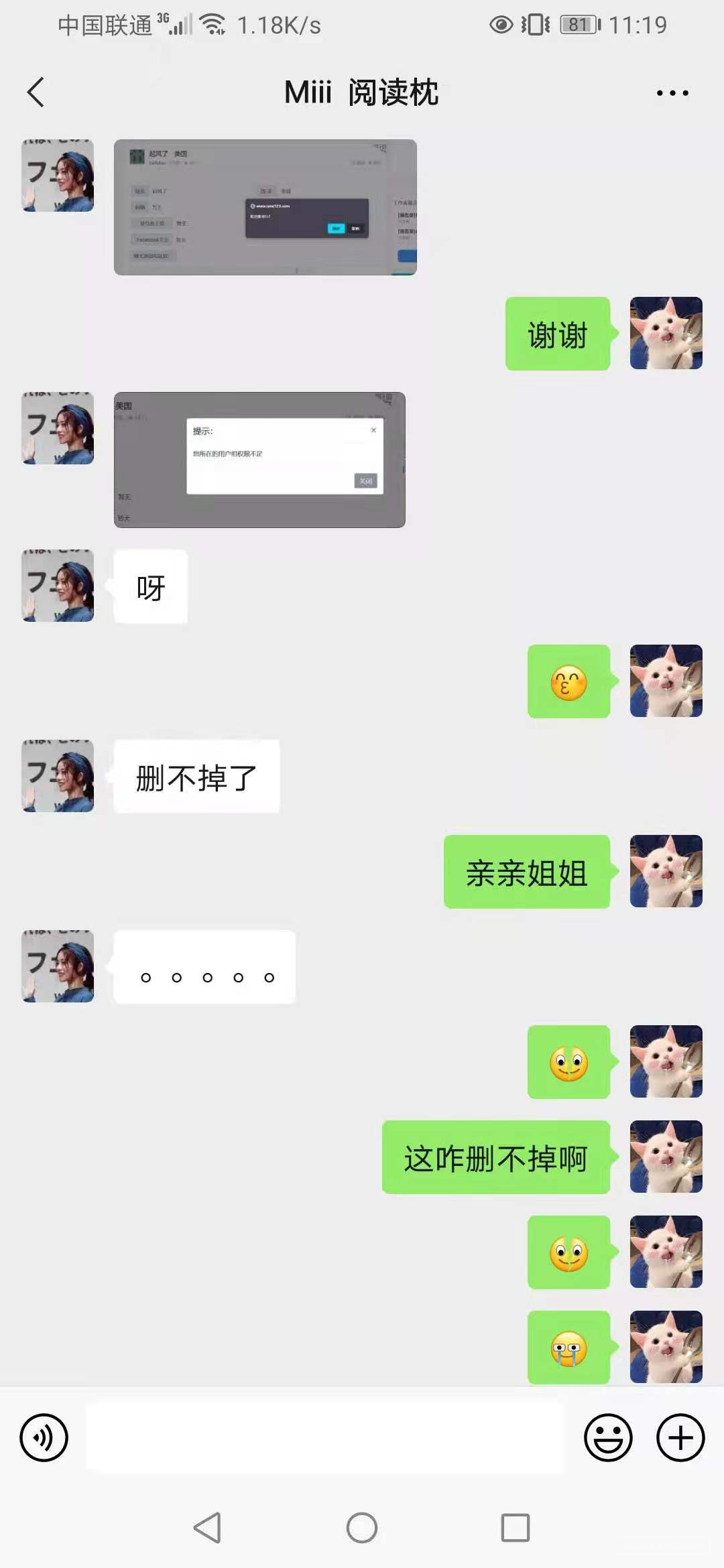Screen dimensions: 724x1568
Task: Open the plus attachment menu
Action: (x=680, y=1438)
